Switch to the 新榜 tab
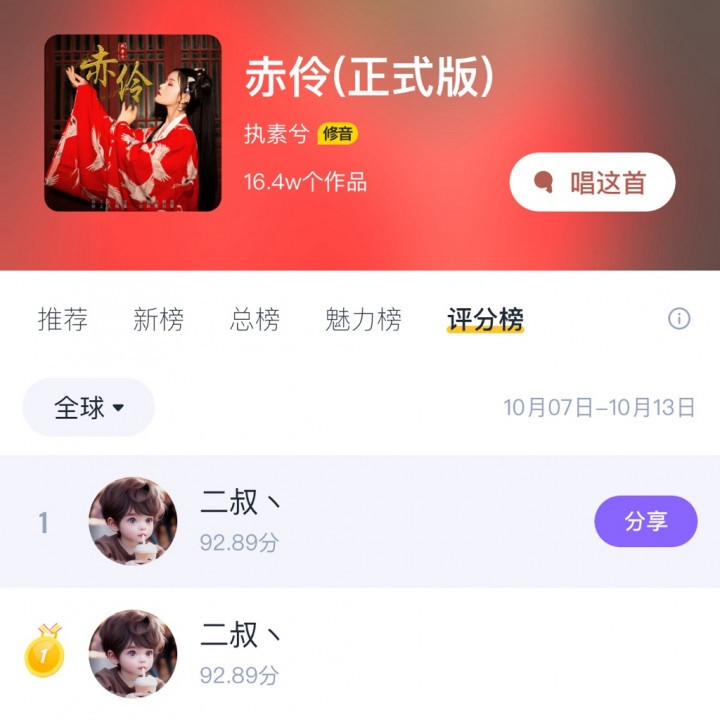The image size is (720, 720). click(x=158, y=320)
